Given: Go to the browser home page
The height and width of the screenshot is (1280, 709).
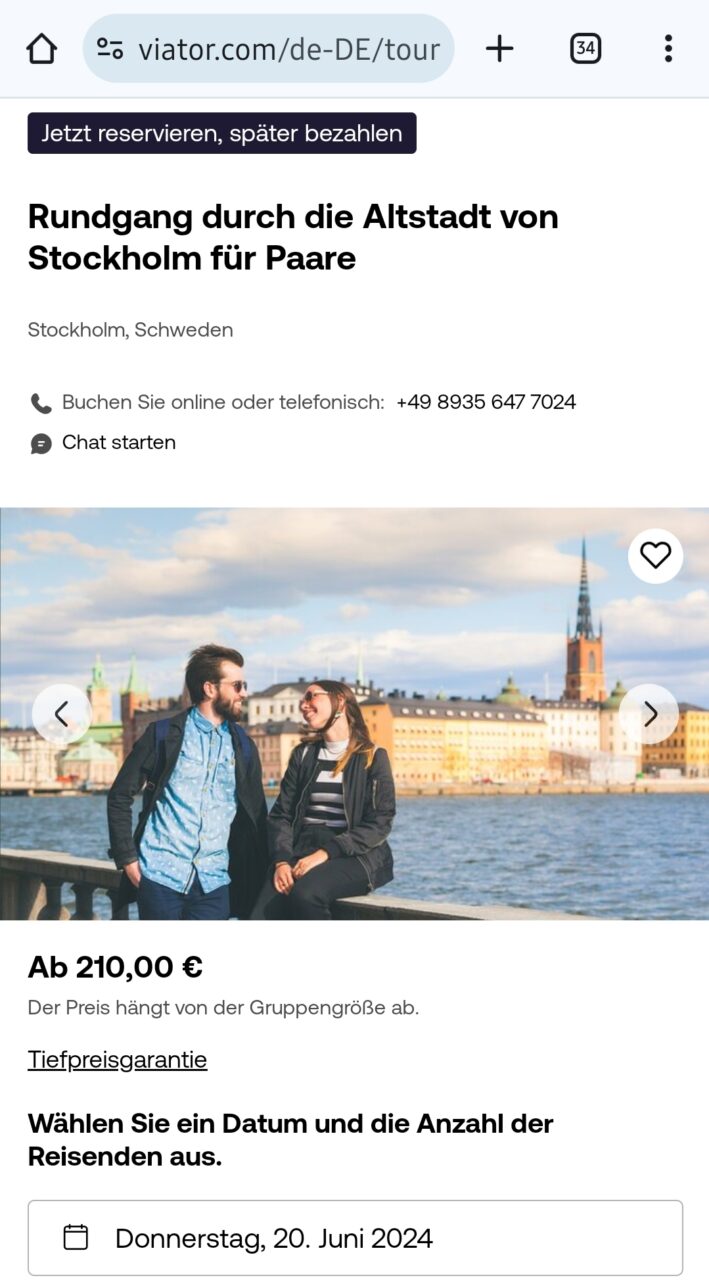Looking at the screenshot, I should (41, 48).
